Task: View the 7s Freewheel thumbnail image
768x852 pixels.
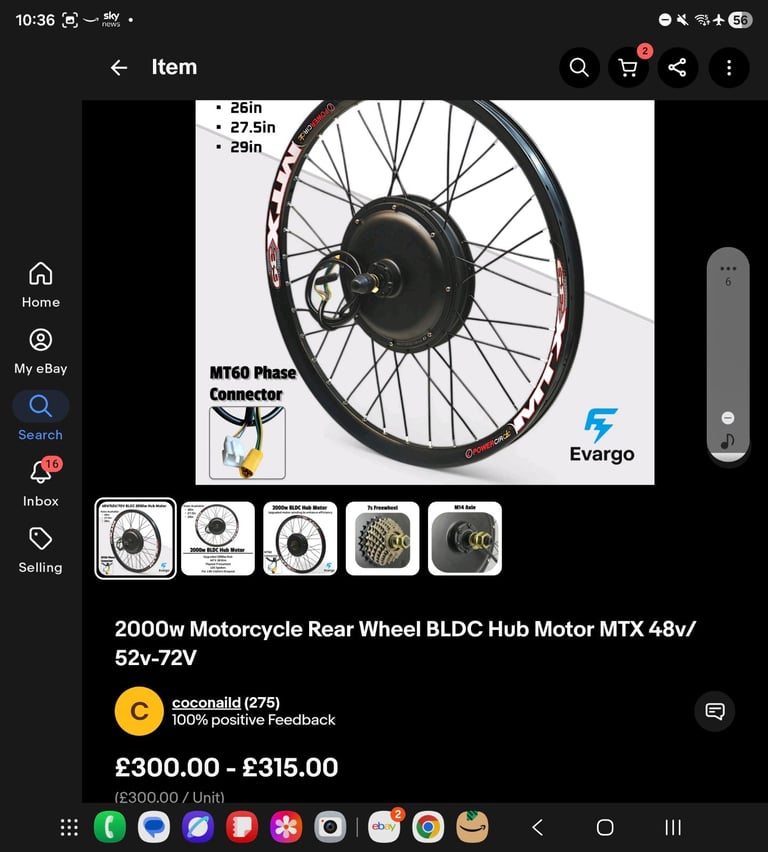Action: 383,538
